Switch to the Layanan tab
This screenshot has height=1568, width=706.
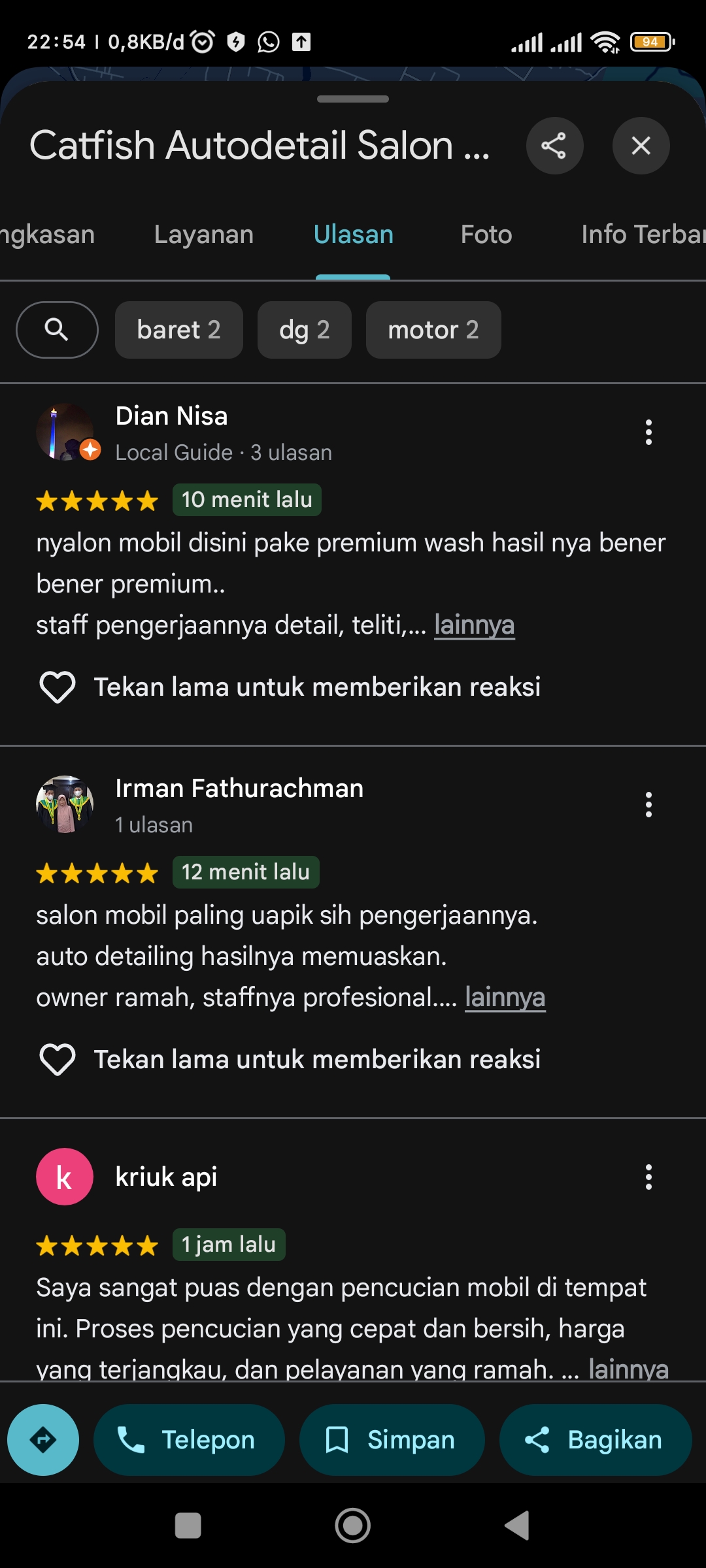click(x=204, y=235)
